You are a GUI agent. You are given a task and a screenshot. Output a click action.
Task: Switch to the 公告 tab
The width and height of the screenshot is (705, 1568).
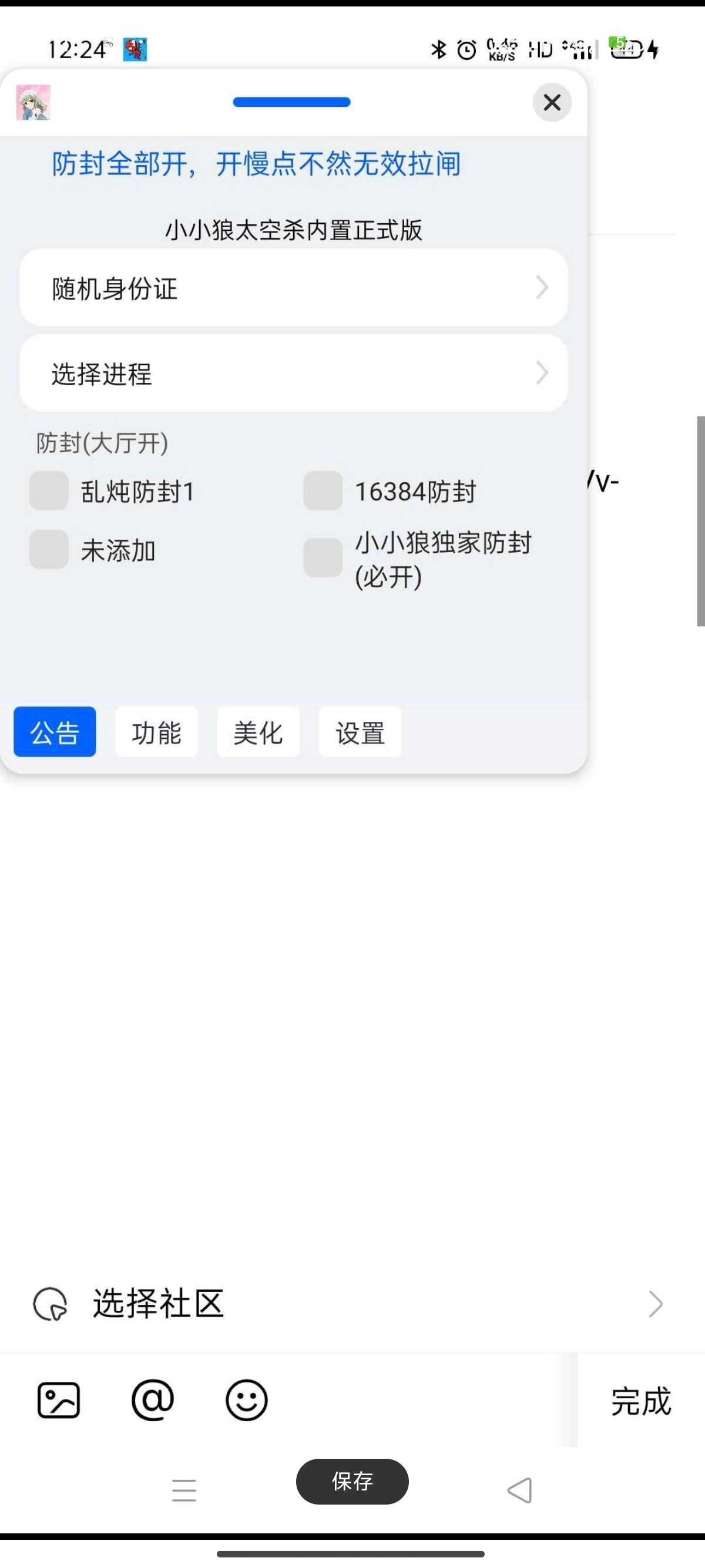55,732
